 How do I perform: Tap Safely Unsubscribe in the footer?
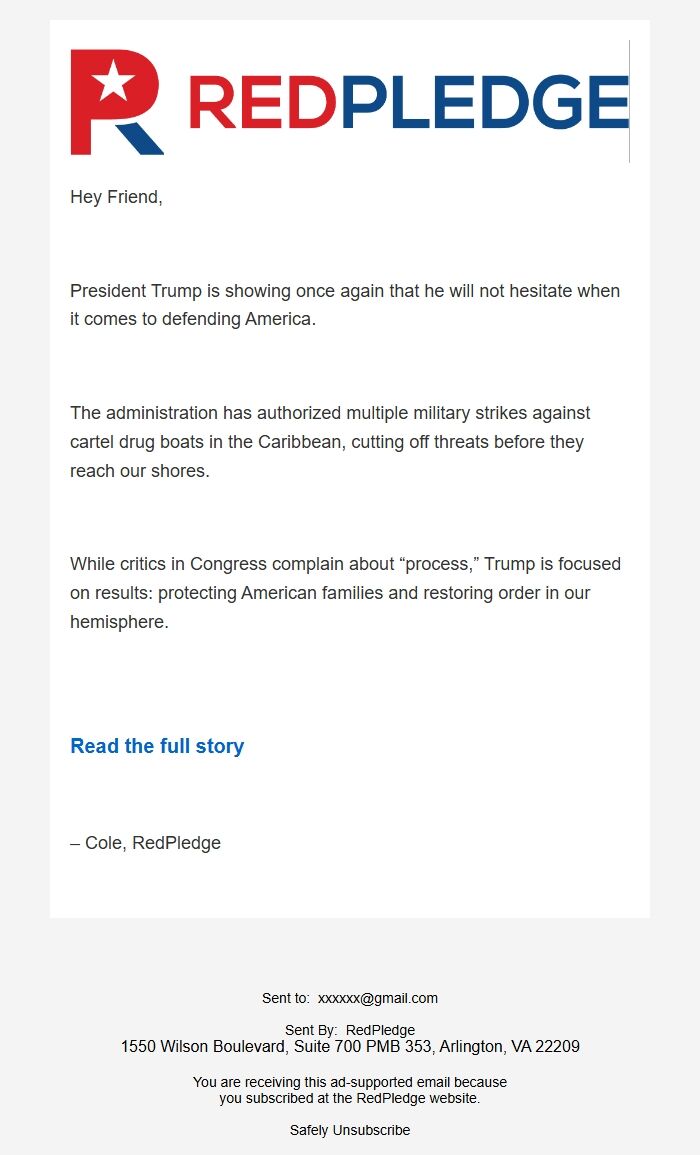click(350, 1130)
